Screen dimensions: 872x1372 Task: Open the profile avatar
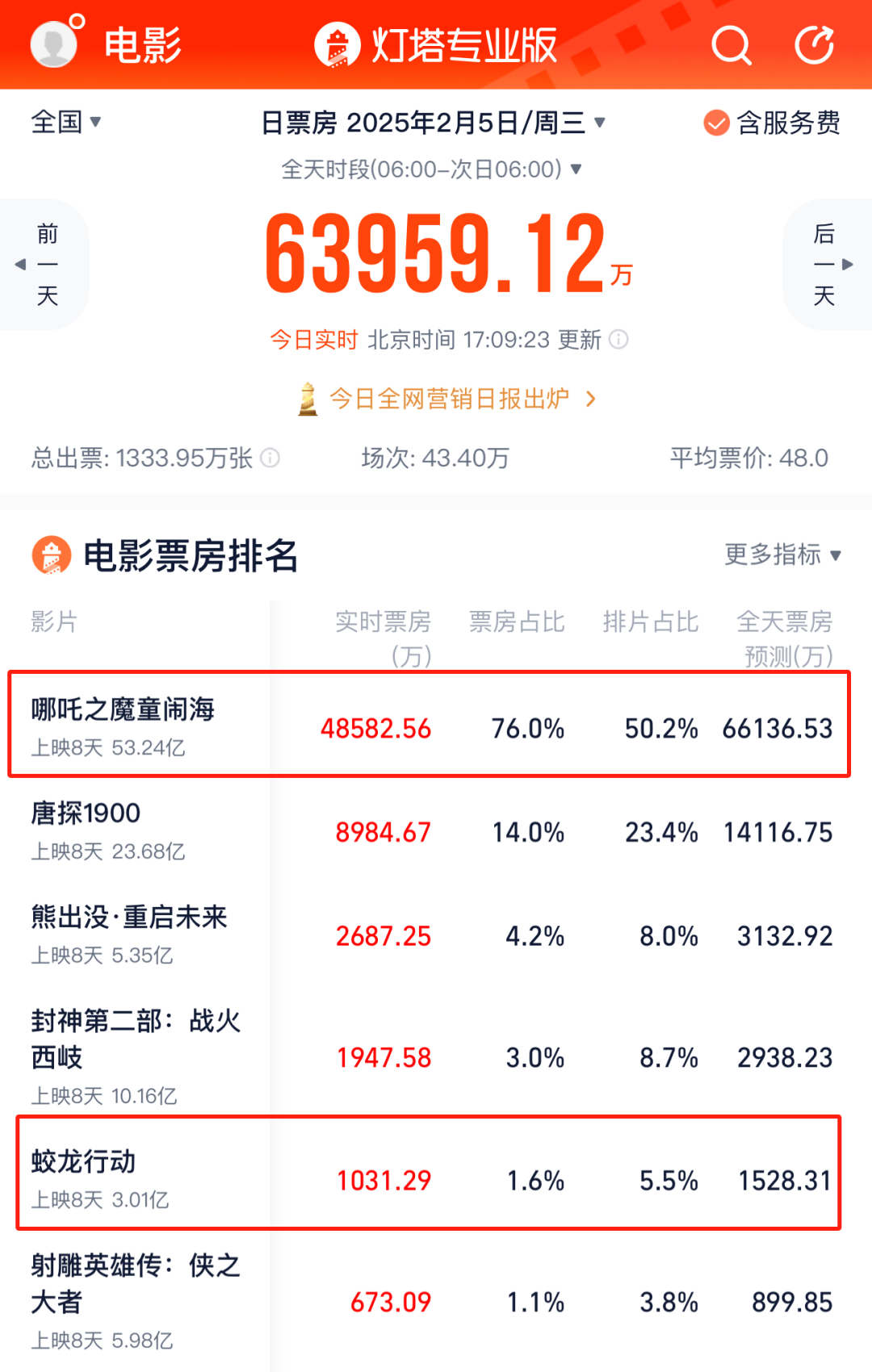click(x=54, y=43)
